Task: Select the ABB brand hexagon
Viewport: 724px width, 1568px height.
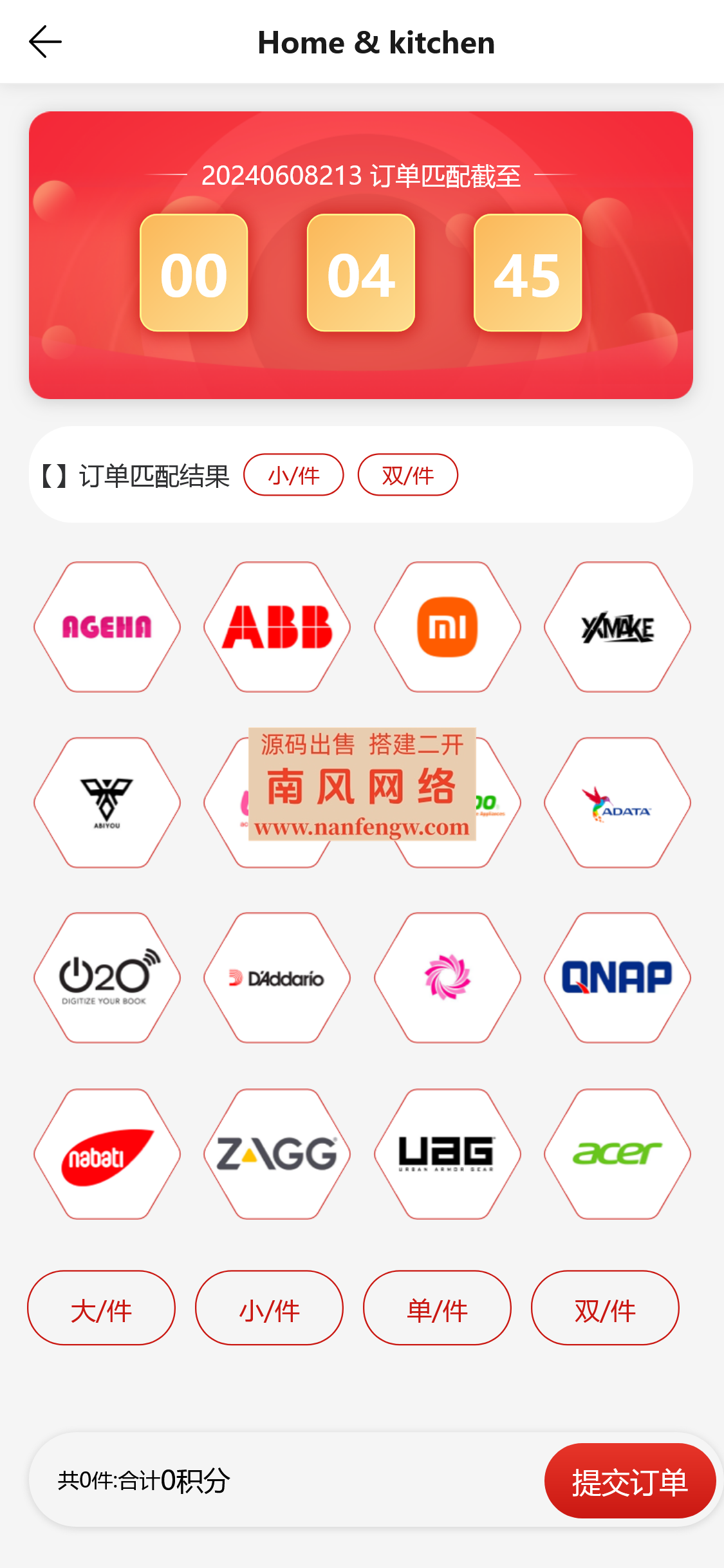Action: point(277,624)
